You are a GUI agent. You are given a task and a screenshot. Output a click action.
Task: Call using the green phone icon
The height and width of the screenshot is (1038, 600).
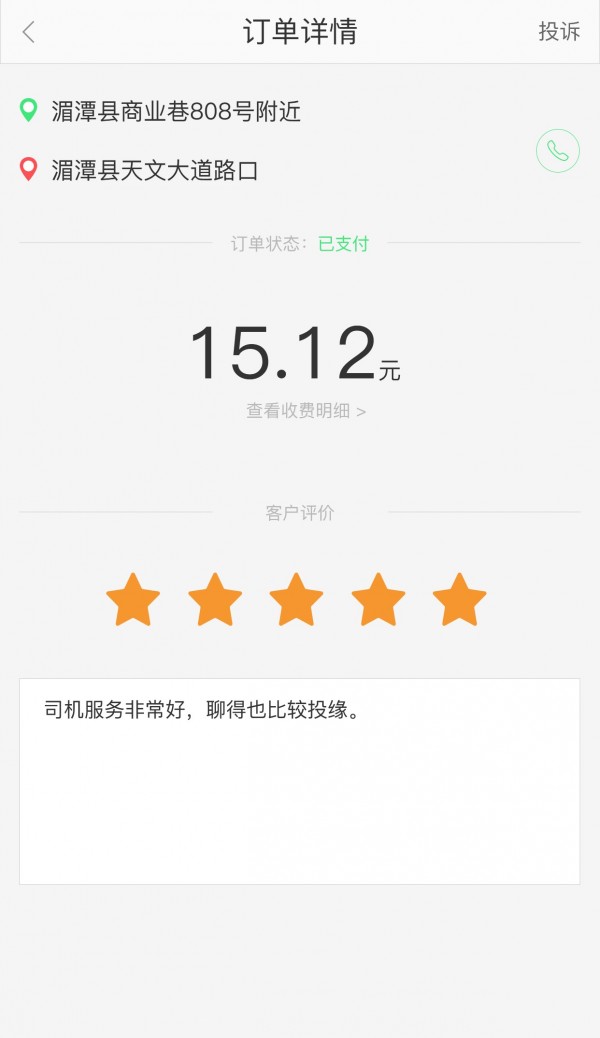[557, 151]
